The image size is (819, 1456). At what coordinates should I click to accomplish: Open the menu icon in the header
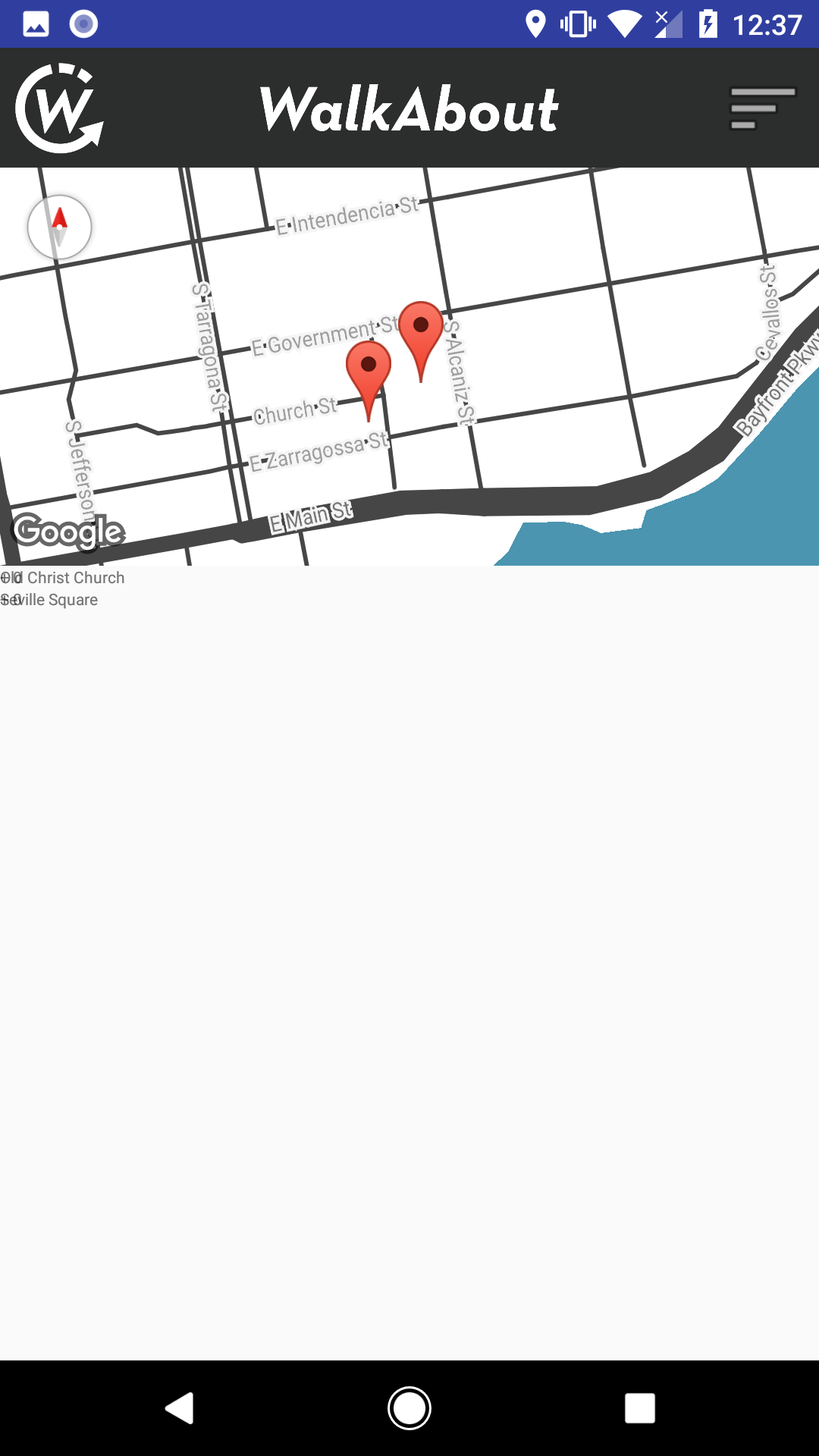tap(762, 108)
